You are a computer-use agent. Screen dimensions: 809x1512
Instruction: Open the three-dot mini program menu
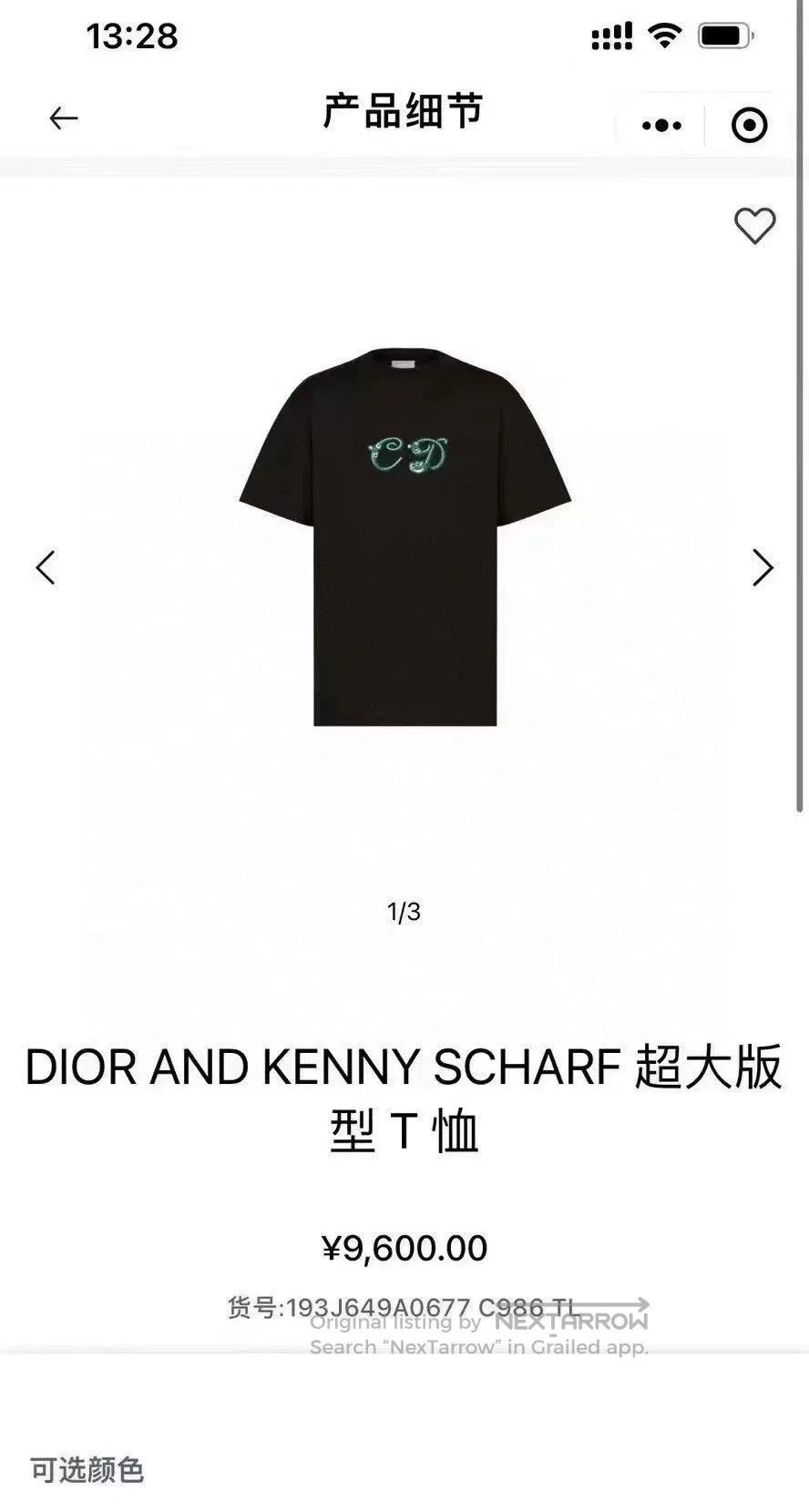[x=661, y=126]
